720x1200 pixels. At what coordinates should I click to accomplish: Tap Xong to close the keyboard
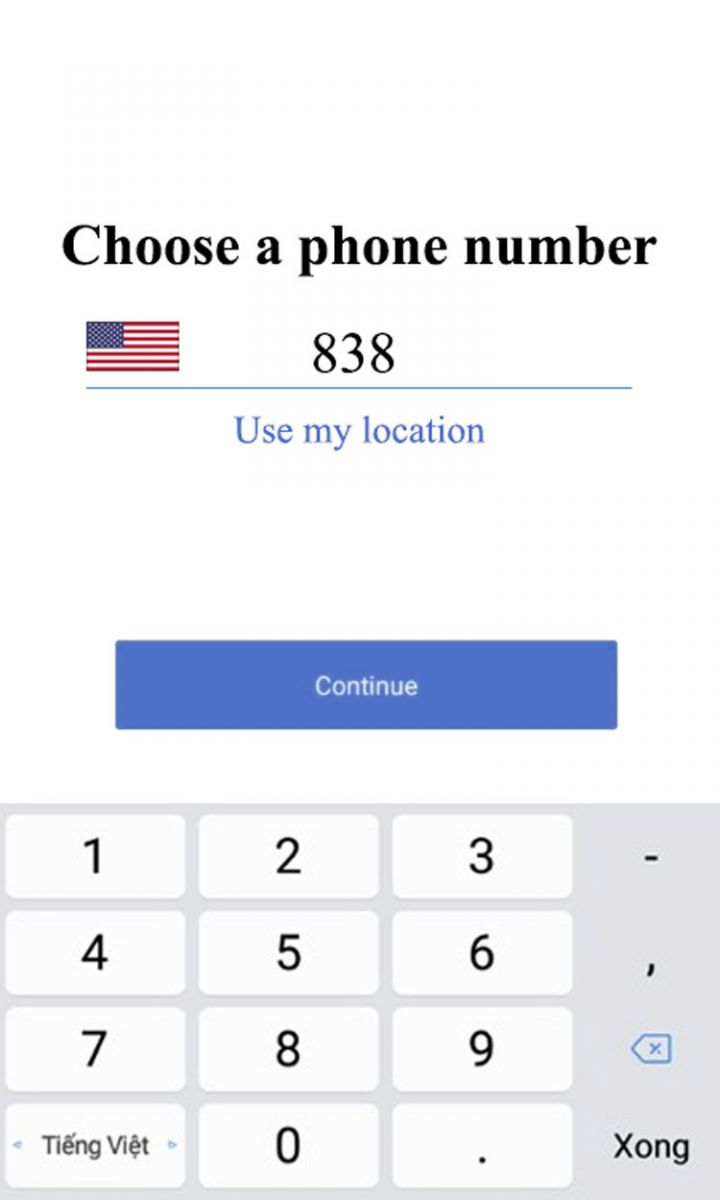(651, 1146)
